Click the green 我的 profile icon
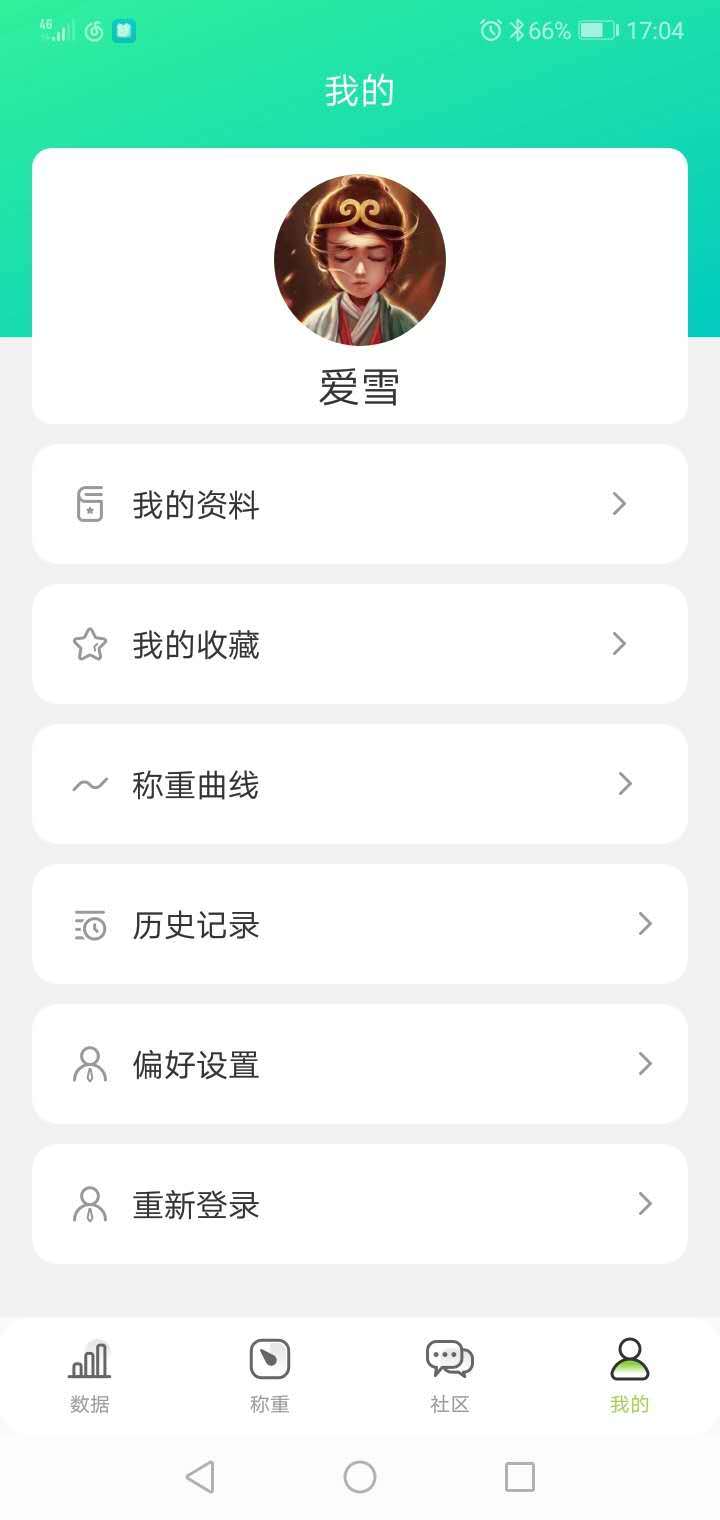The height and width of the screenshot is (1520, 720). (x=628, y=1360)
